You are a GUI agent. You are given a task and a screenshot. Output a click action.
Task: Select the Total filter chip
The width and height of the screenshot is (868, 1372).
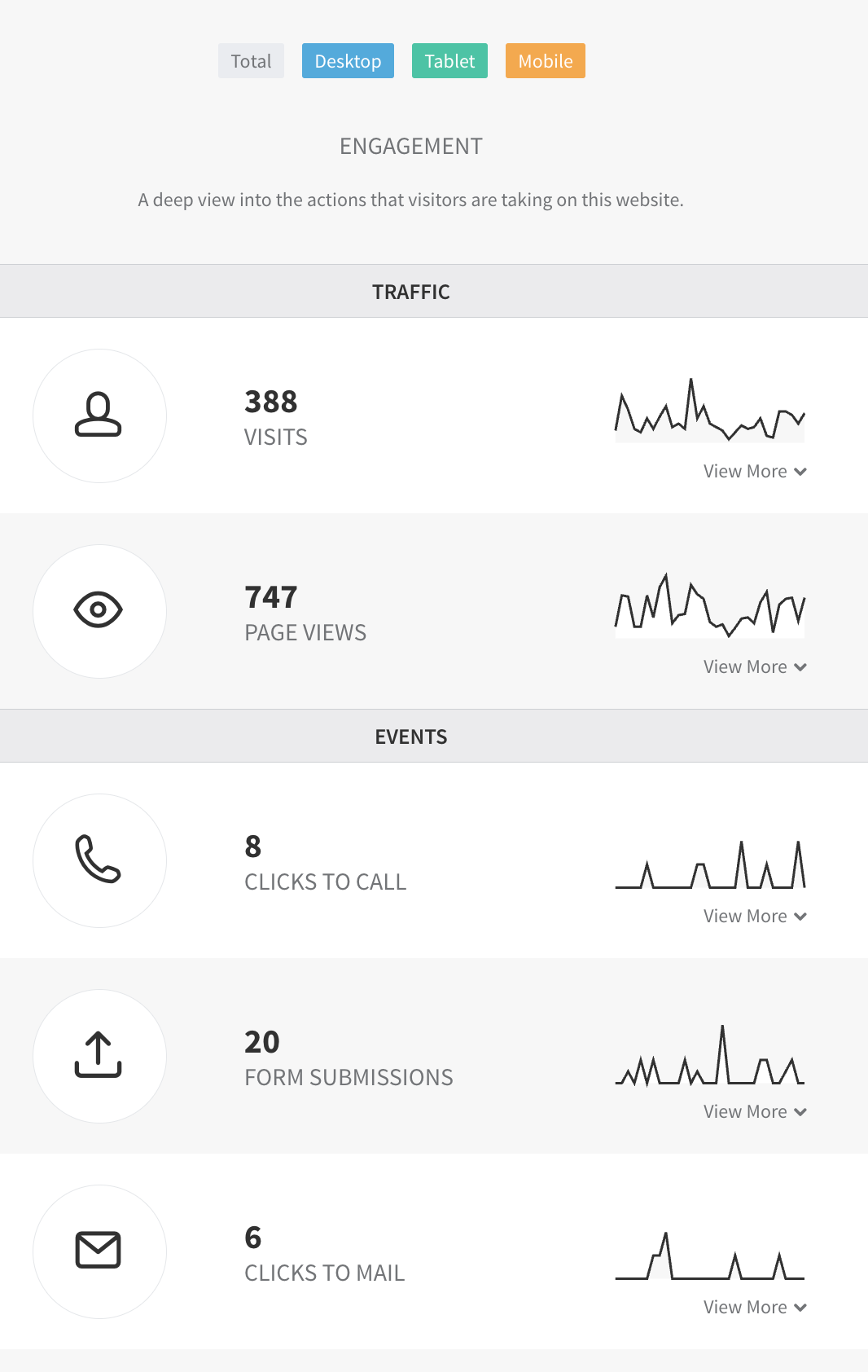(x=251, y=61)
